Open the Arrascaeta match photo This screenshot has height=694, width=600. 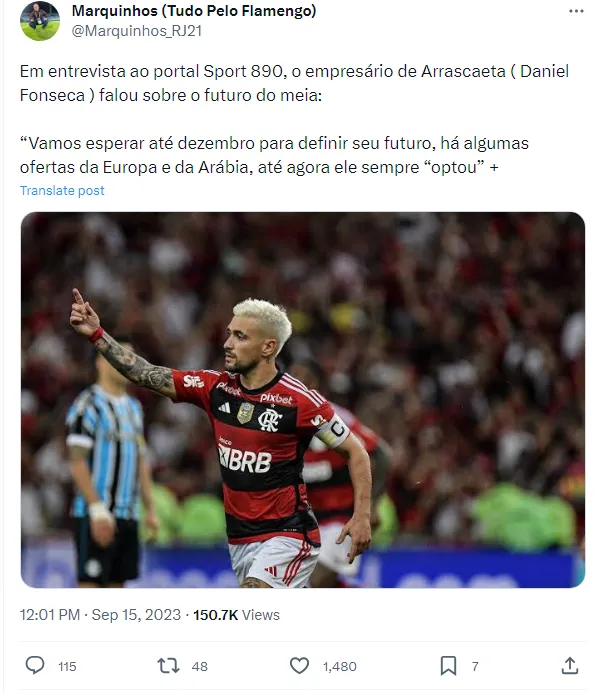(x=302, y=399)
